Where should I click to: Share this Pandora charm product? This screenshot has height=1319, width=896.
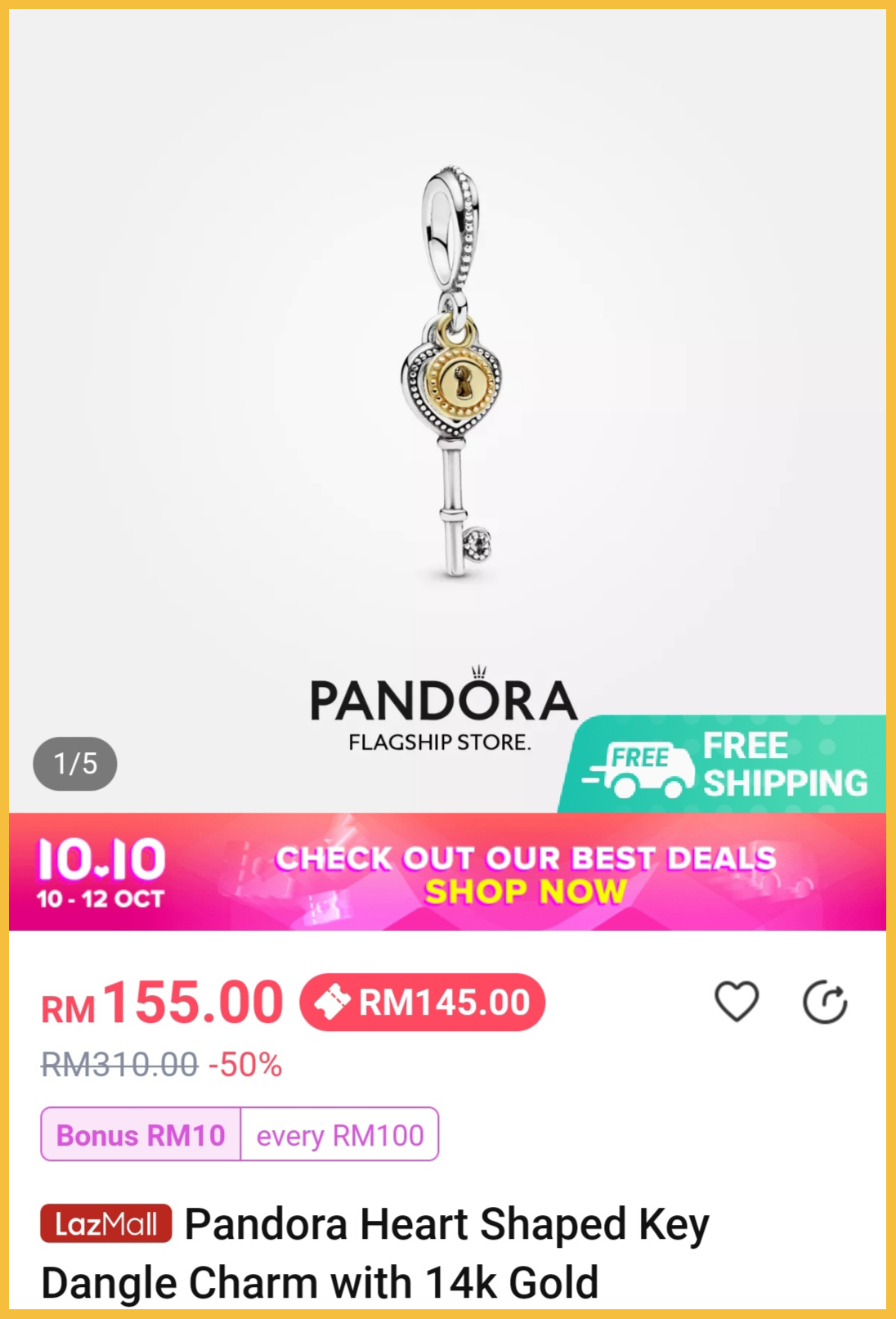click(x=824, y=1003)
